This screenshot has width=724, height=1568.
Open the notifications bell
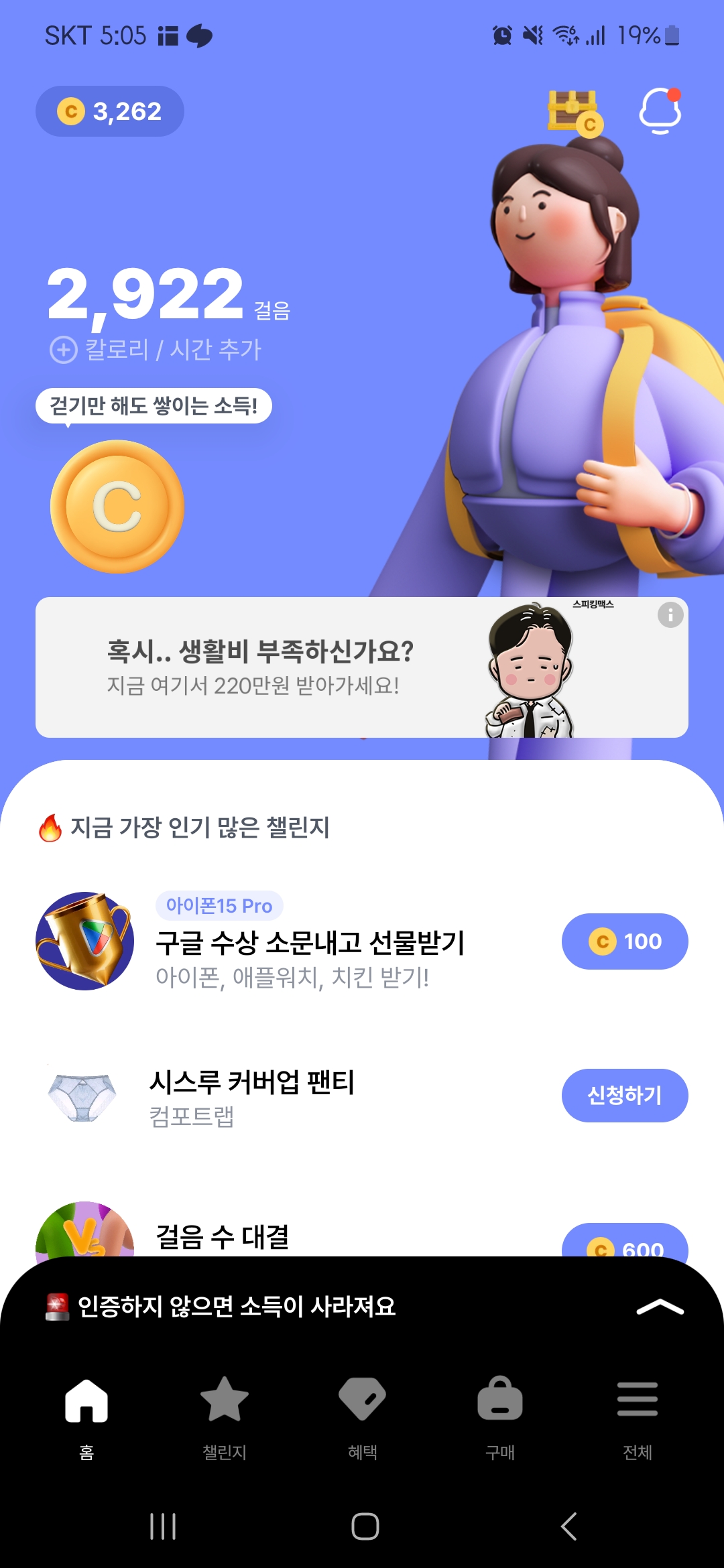660,111
